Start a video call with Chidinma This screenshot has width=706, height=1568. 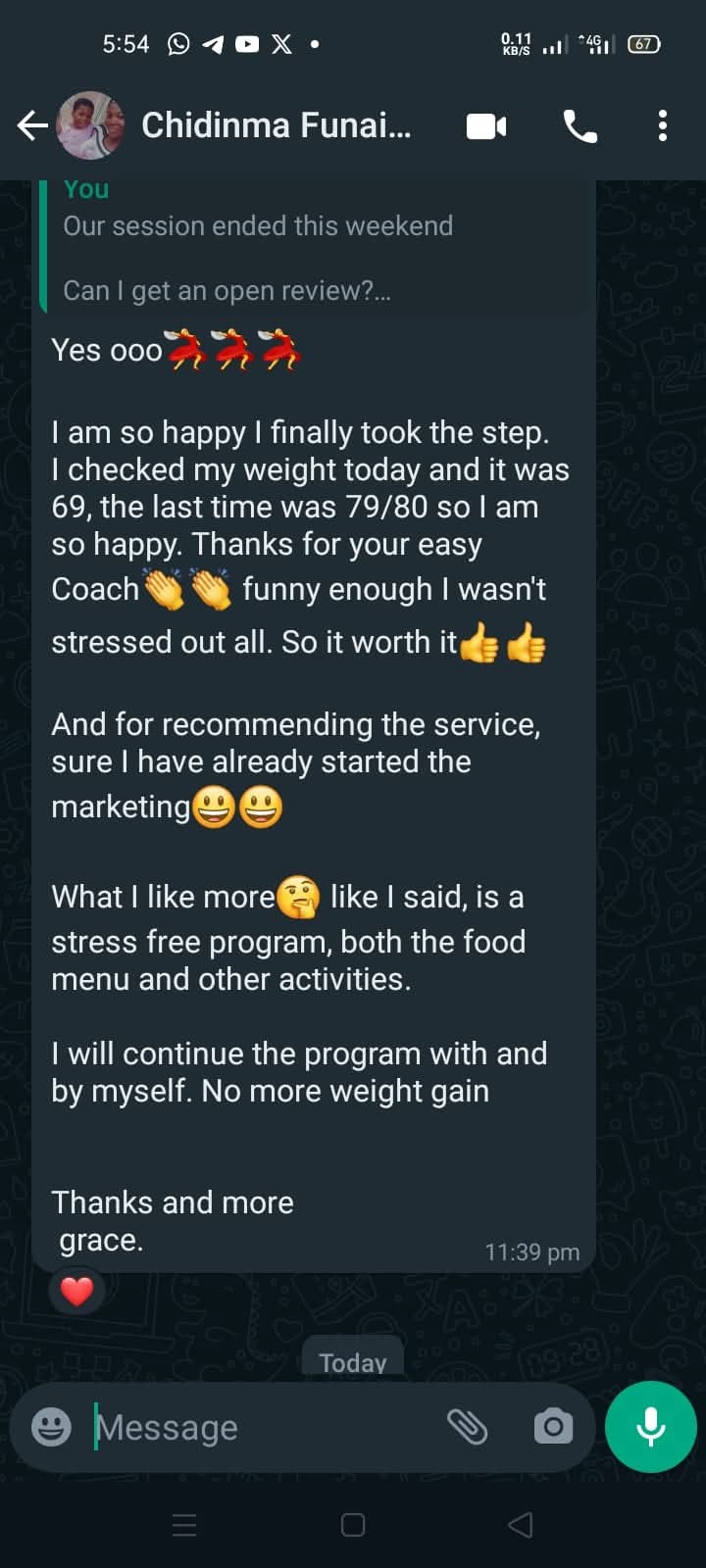click(486, 126)
